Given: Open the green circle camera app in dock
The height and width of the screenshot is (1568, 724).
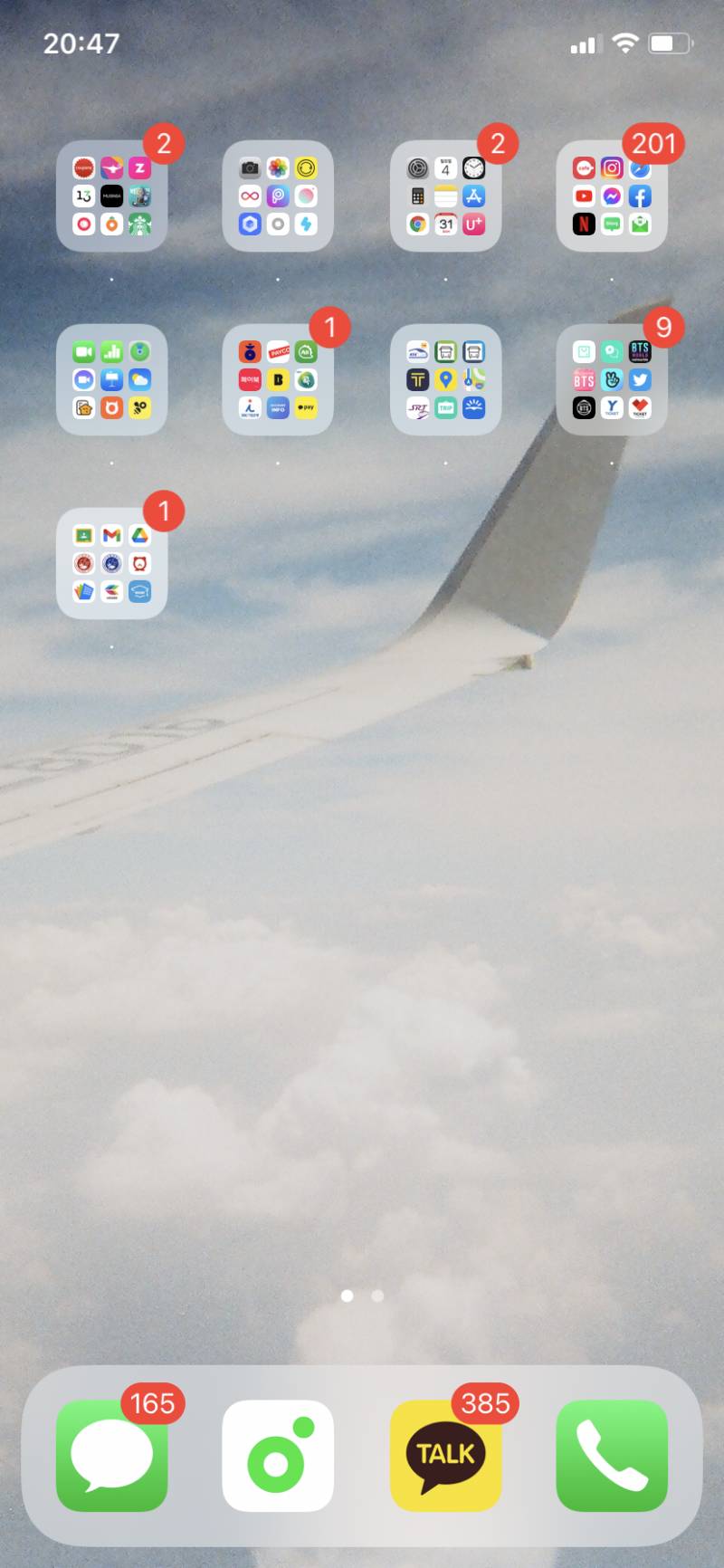Looking at the screenshot, I should pyautogui.click(x=278, y=1456).
